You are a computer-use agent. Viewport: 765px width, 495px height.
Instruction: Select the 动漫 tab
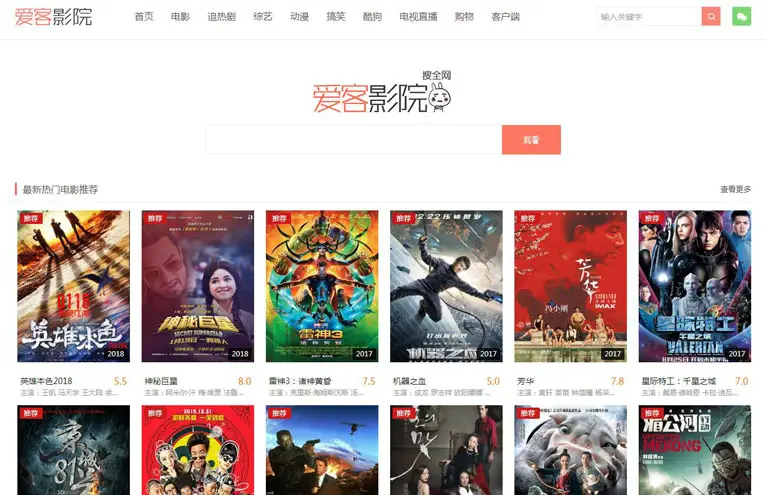[299, 17]
